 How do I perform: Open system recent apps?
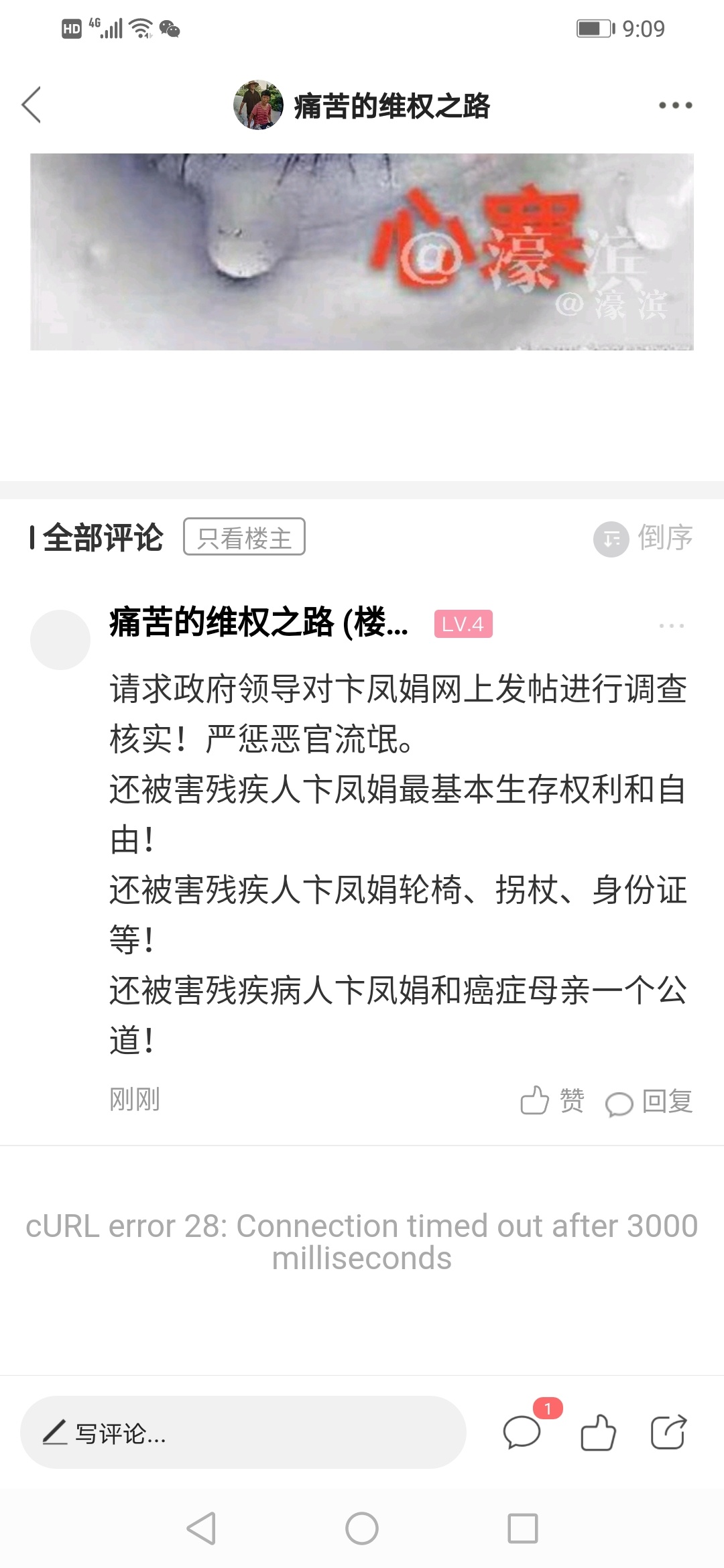523,1528
